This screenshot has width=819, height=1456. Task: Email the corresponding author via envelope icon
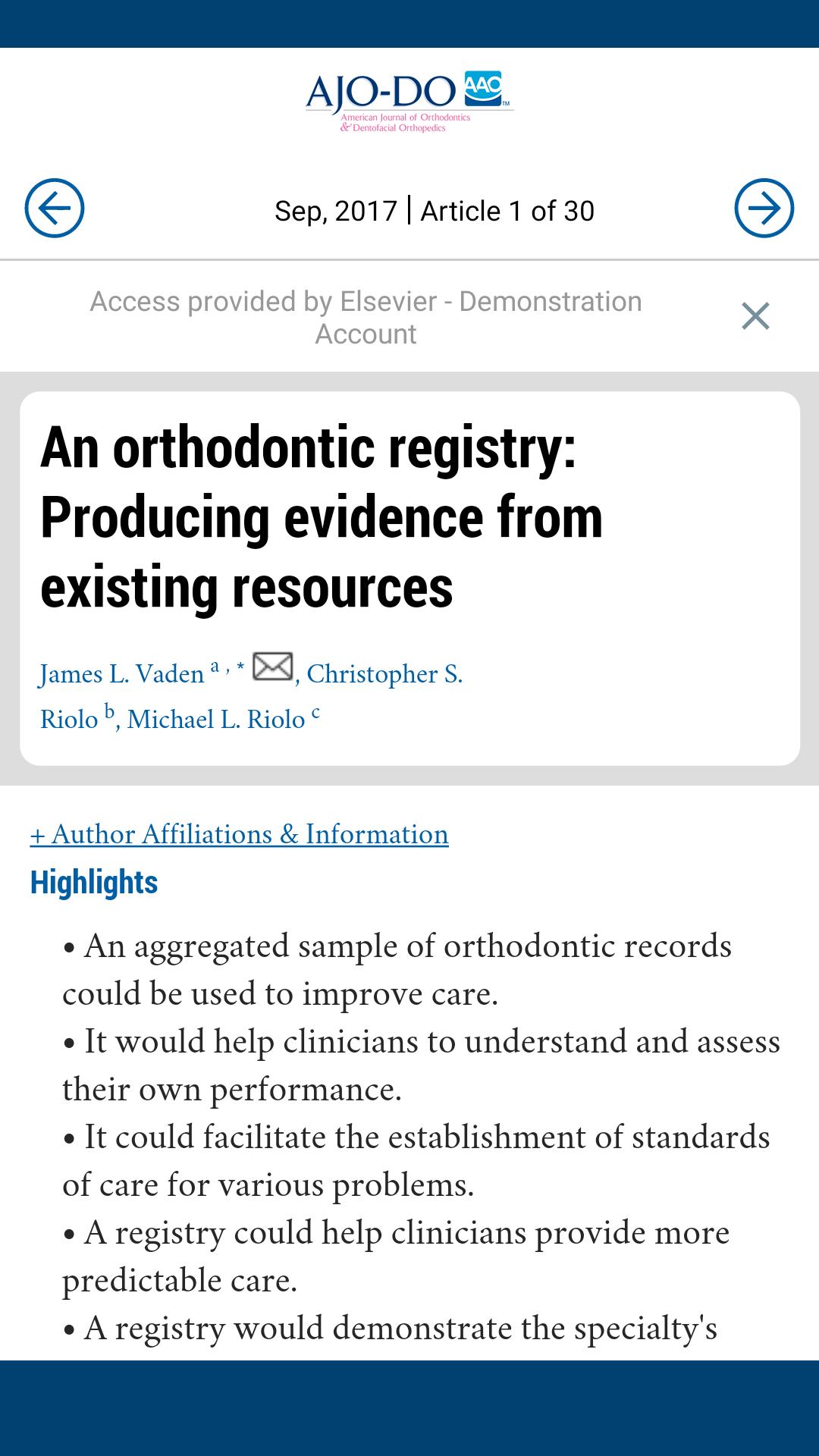272,667
